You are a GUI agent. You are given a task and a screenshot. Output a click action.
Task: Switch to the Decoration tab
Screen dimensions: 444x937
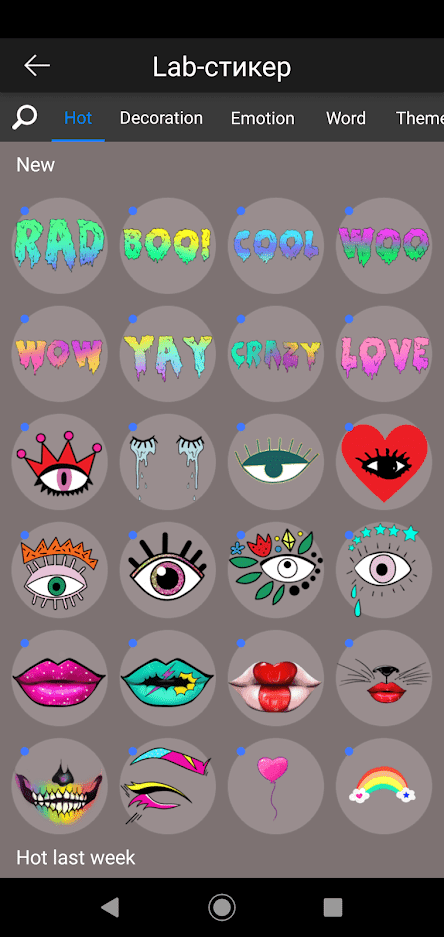161,118
